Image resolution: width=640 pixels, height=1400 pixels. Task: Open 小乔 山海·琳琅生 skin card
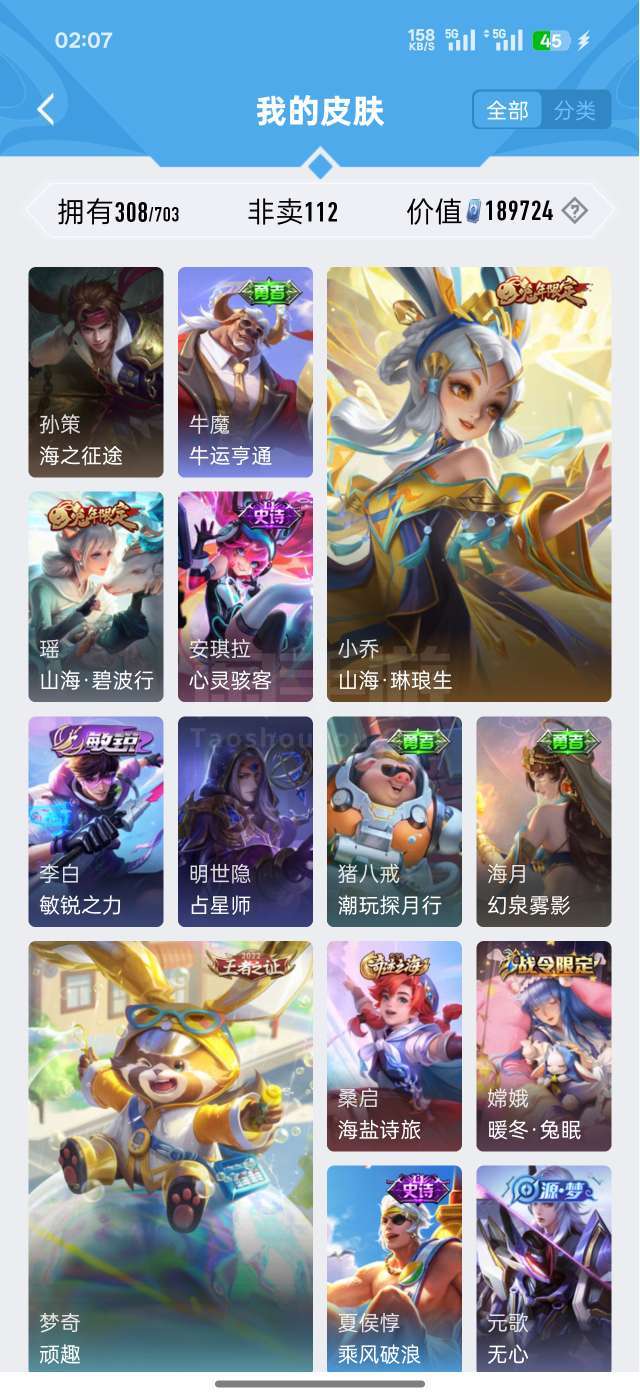tap(469, 484)
